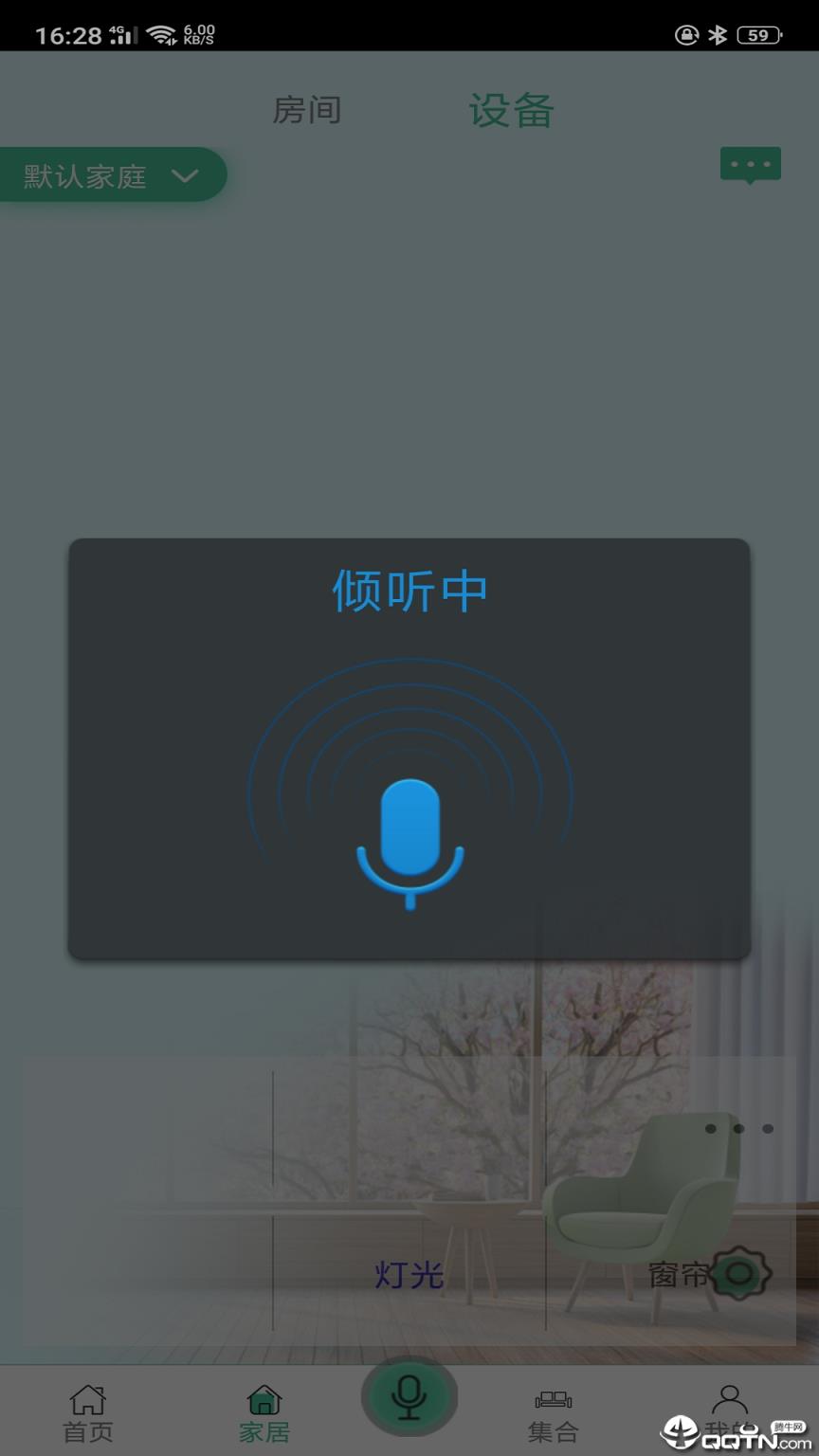Viewport: 819px width, 1456px height.
Task: Toggle the 灯光 light device
Action: 408,1275
